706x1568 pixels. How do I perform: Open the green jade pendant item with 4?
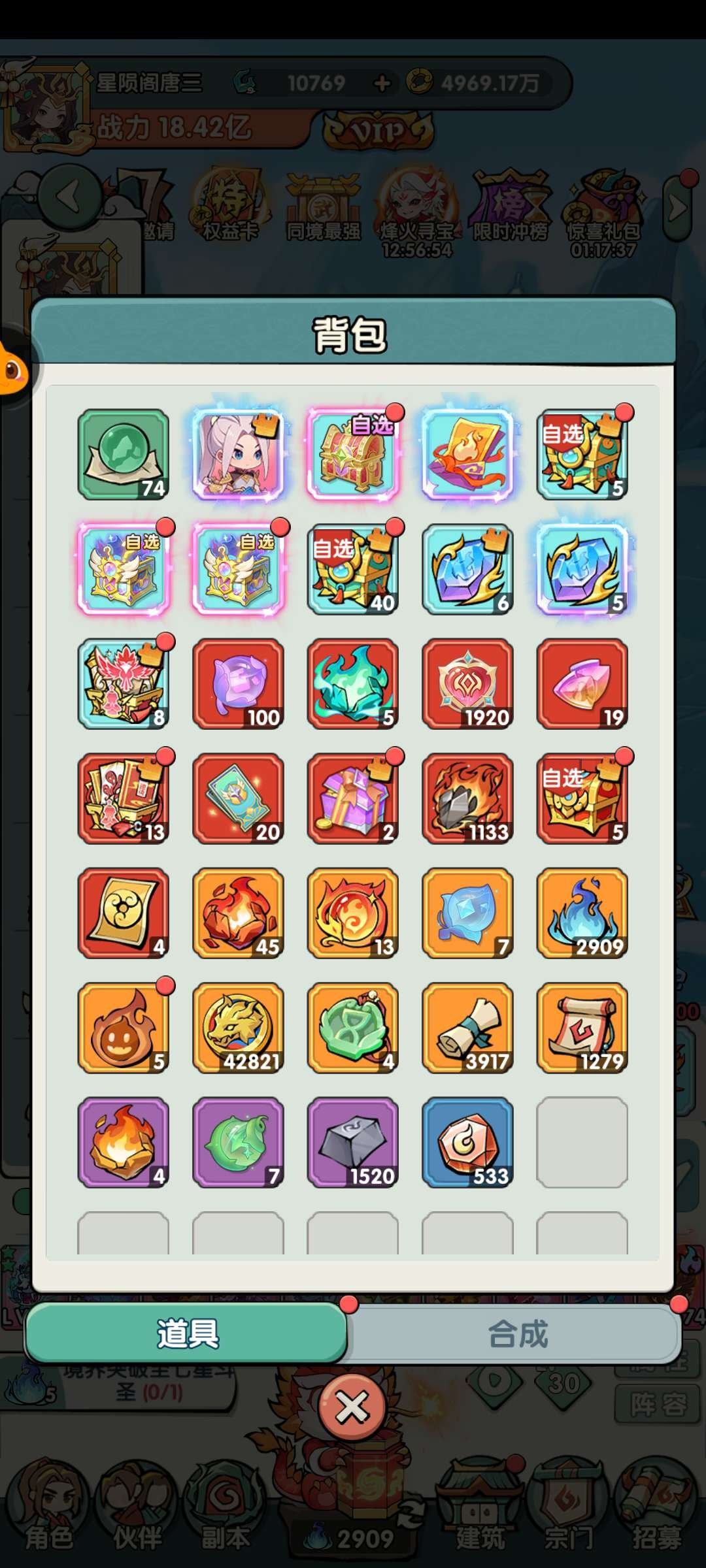point(353,1028)
